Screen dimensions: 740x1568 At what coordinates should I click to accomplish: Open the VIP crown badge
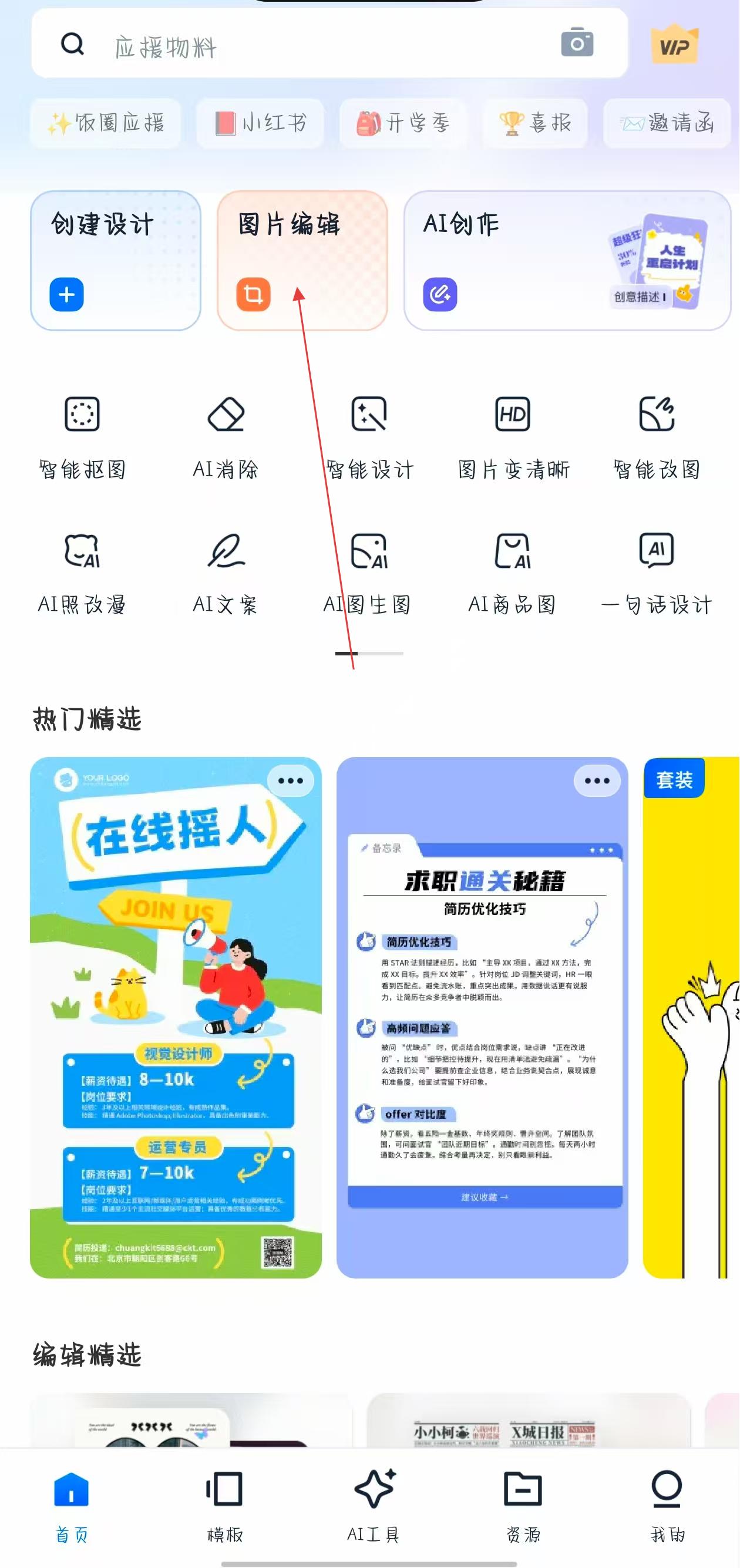coord(674,45)
